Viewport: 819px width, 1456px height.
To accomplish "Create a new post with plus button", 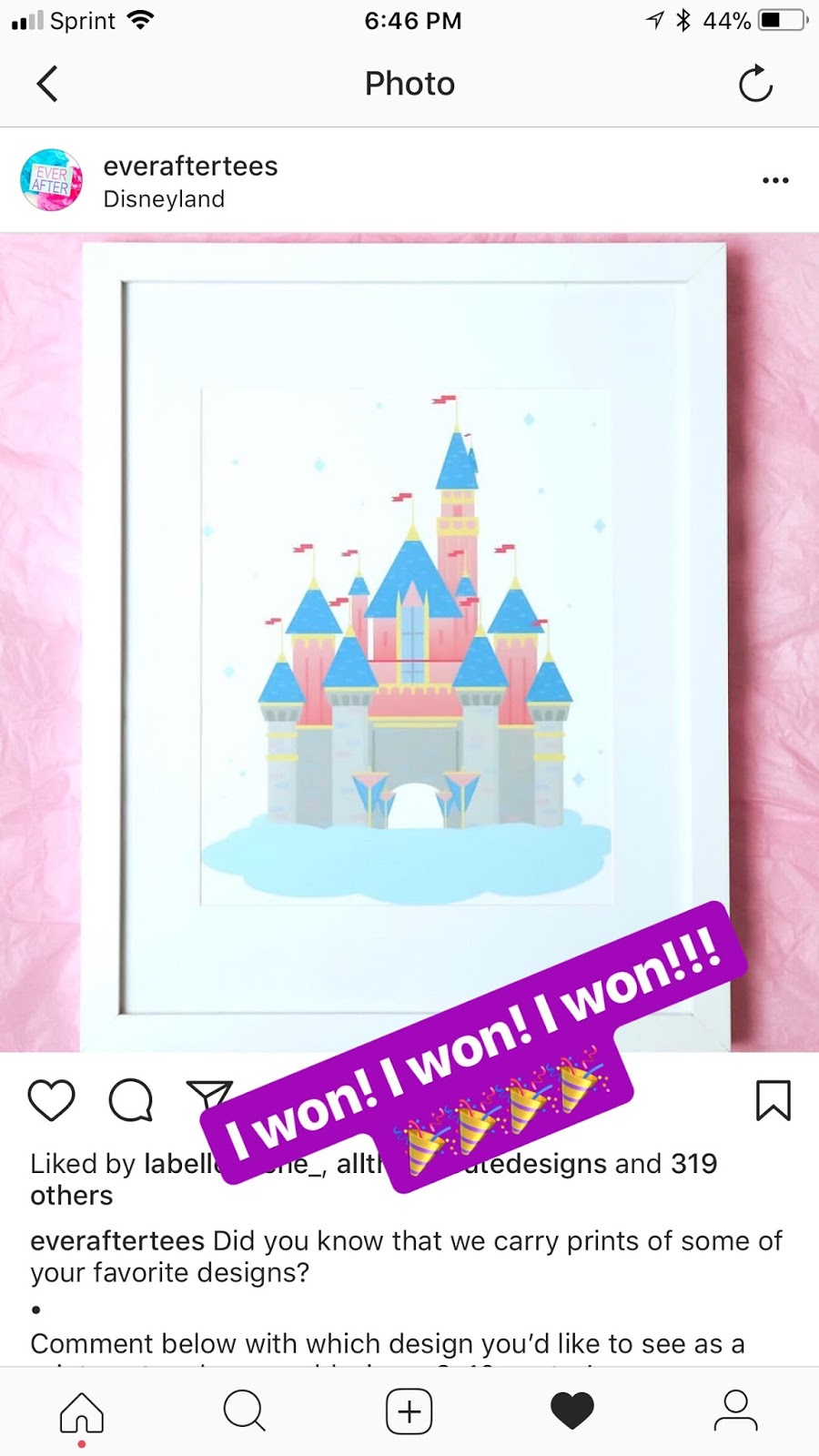I will pyautogui.click(x=409, y=1412).
